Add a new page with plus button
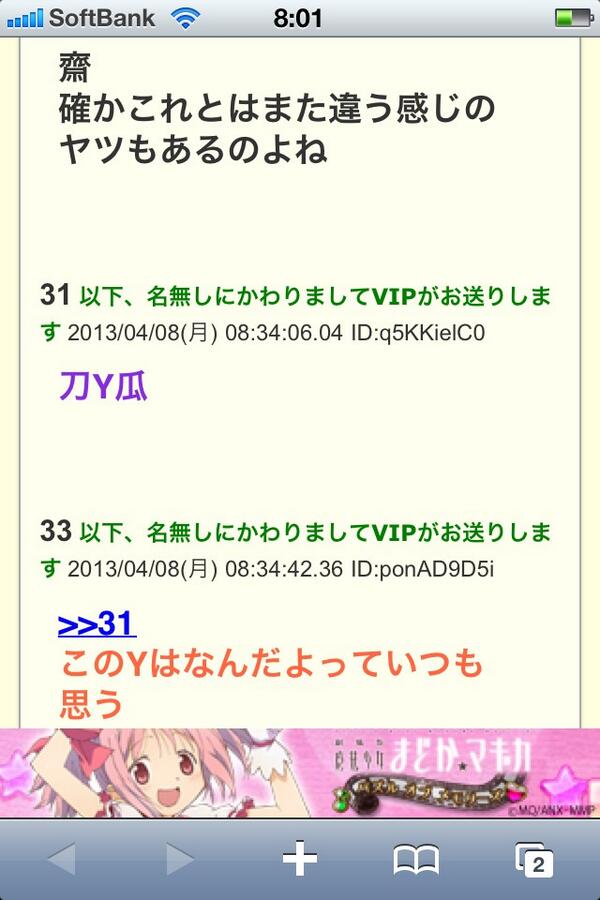The image size is (600, 900). [299, 858]
